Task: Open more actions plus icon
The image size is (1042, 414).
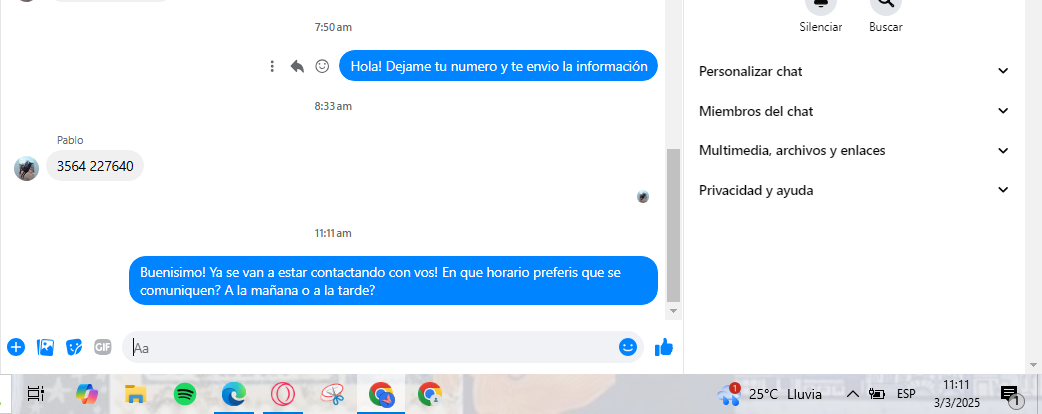Action: pyautogui.click(x=16, y=347)
